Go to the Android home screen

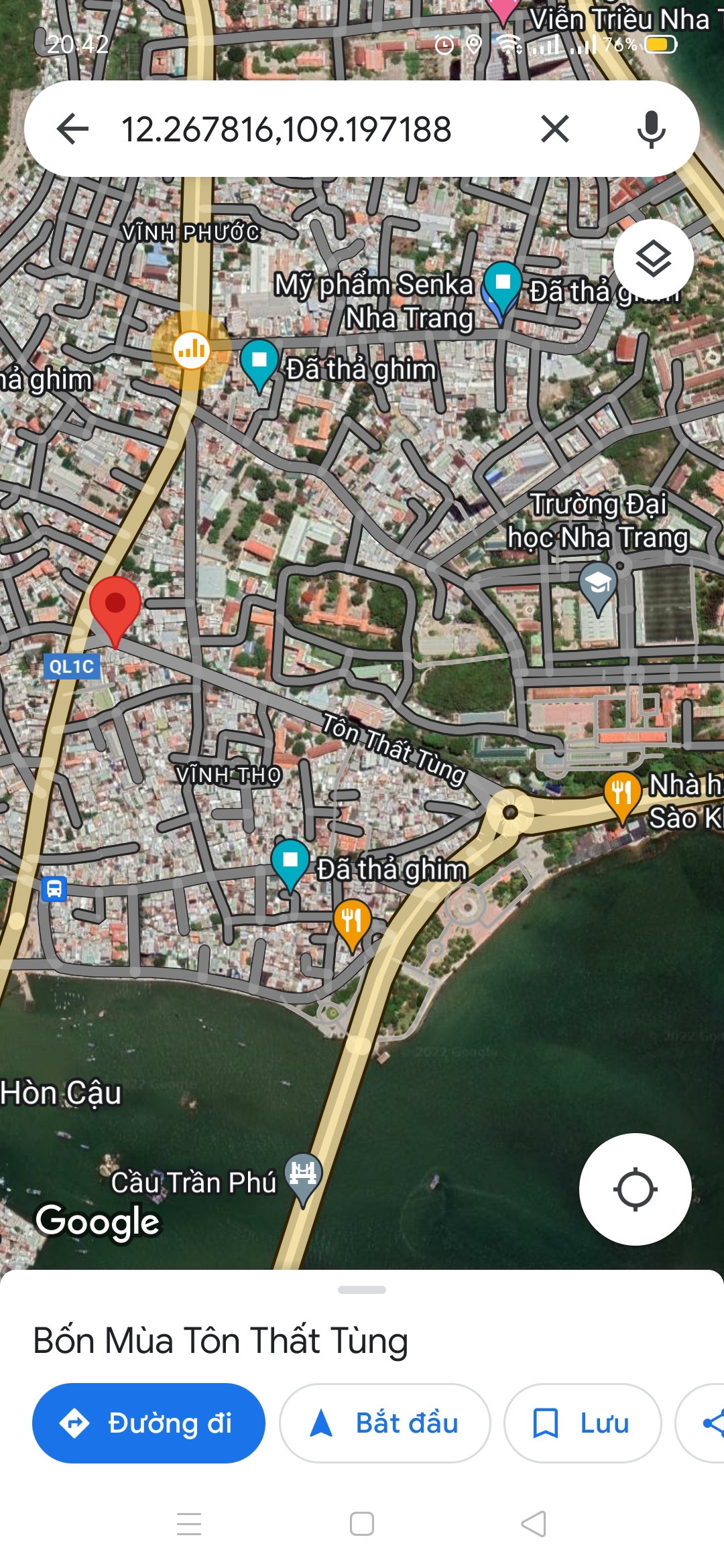pos(362,1524)
